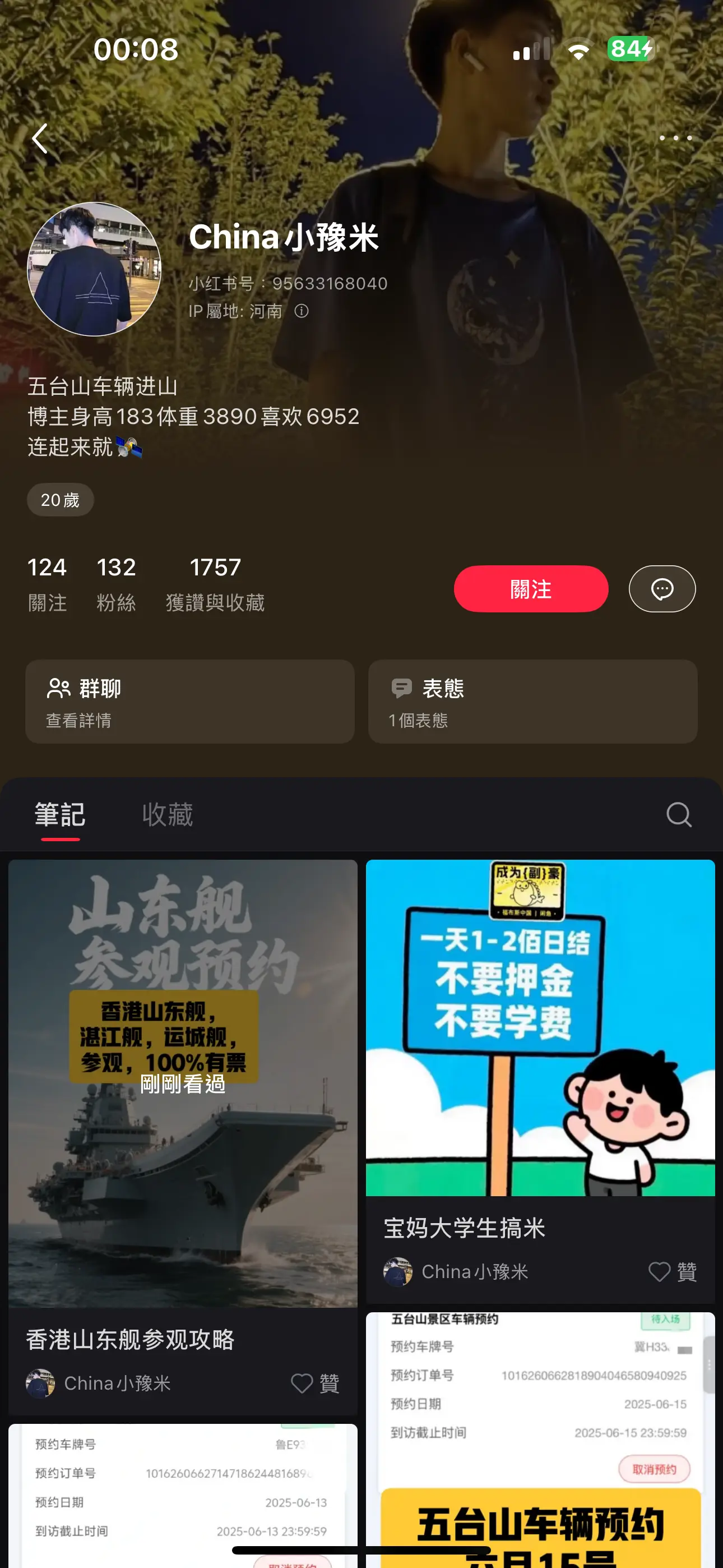This screenshot has height=1568, width=723.
Task: Like the 宝妈大学生搞米 note
Action: tap(673, 1271)
